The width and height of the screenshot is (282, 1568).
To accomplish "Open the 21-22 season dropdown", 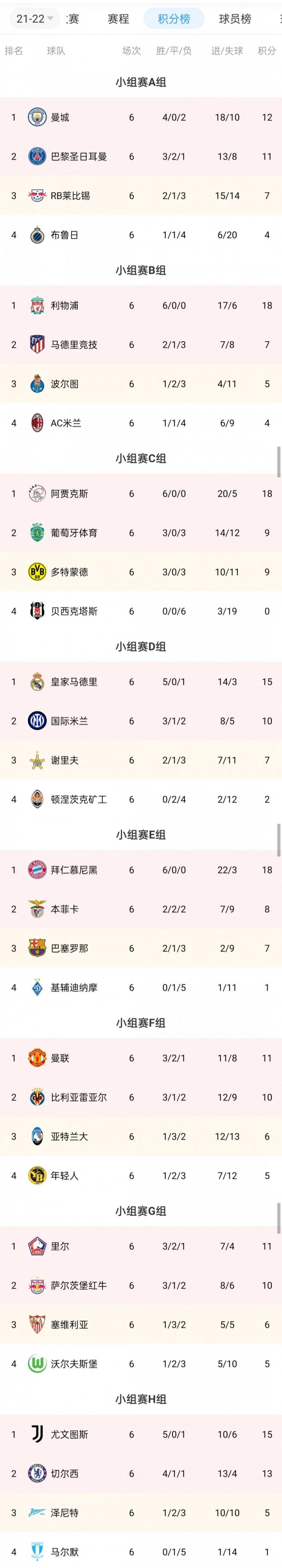I will point(35,19).
